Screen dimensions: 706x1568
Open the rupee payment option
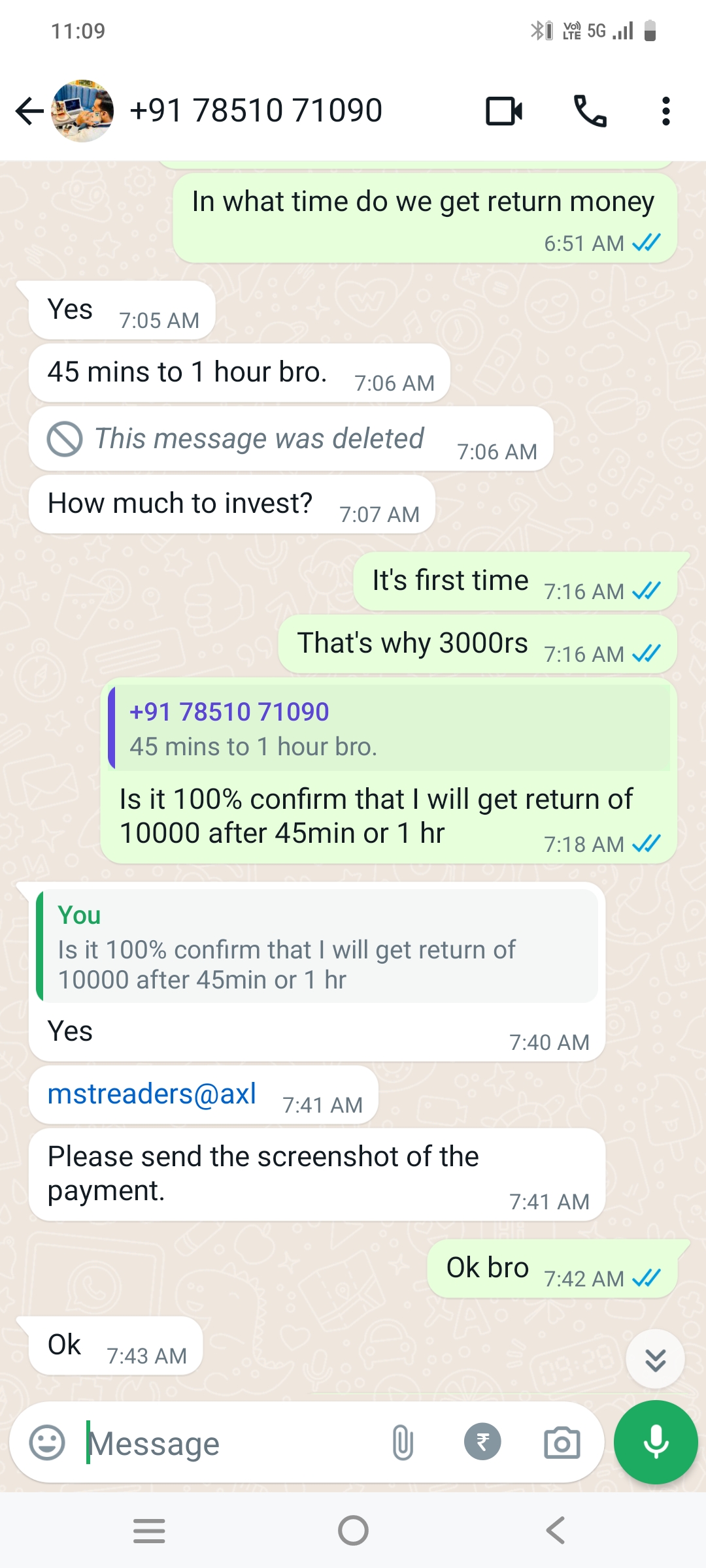(482, 1442)
